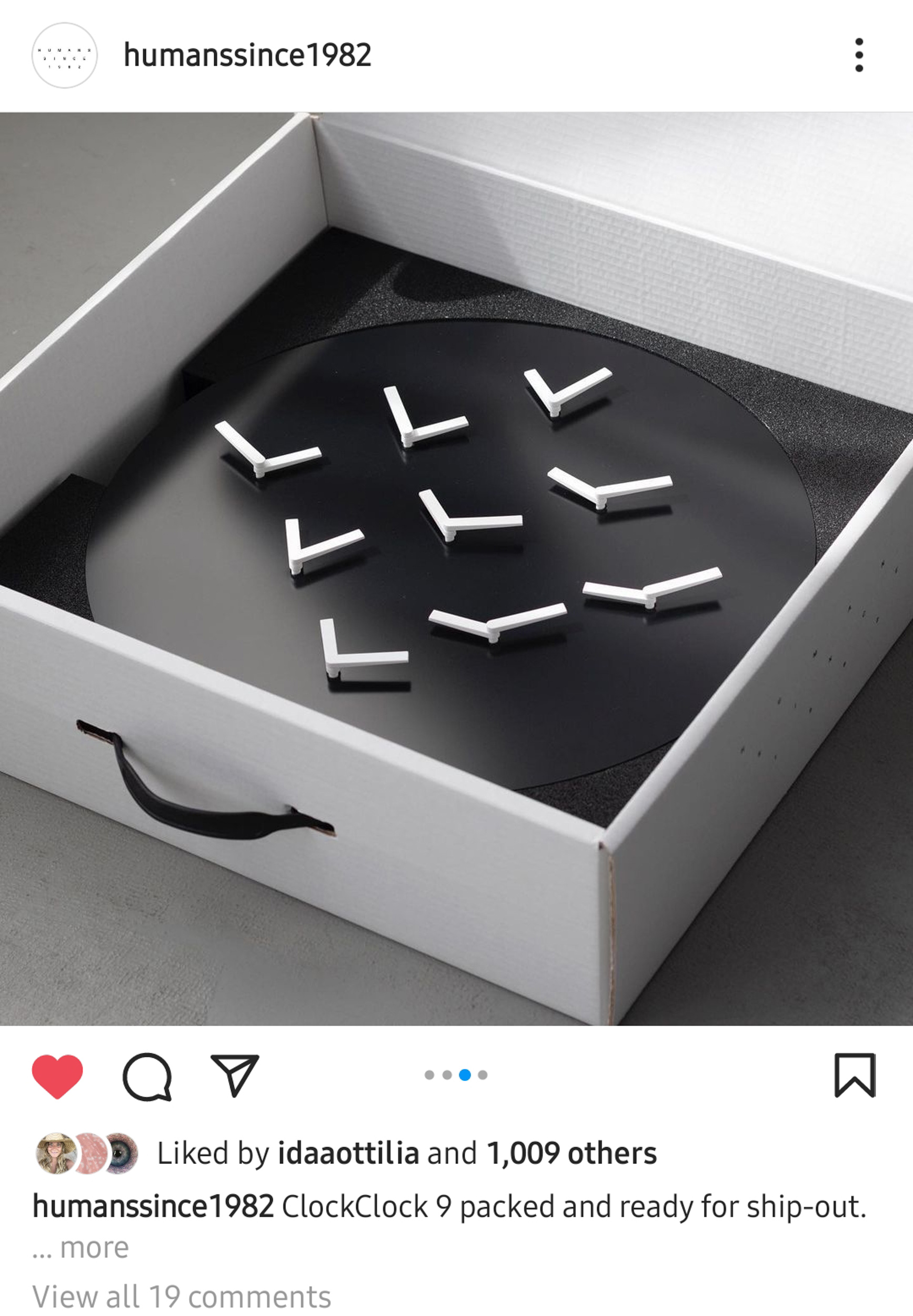Open humanssince1982 profile picture
The height and width of the screenshot is (1316, 913).
click(x=64, y=55)
